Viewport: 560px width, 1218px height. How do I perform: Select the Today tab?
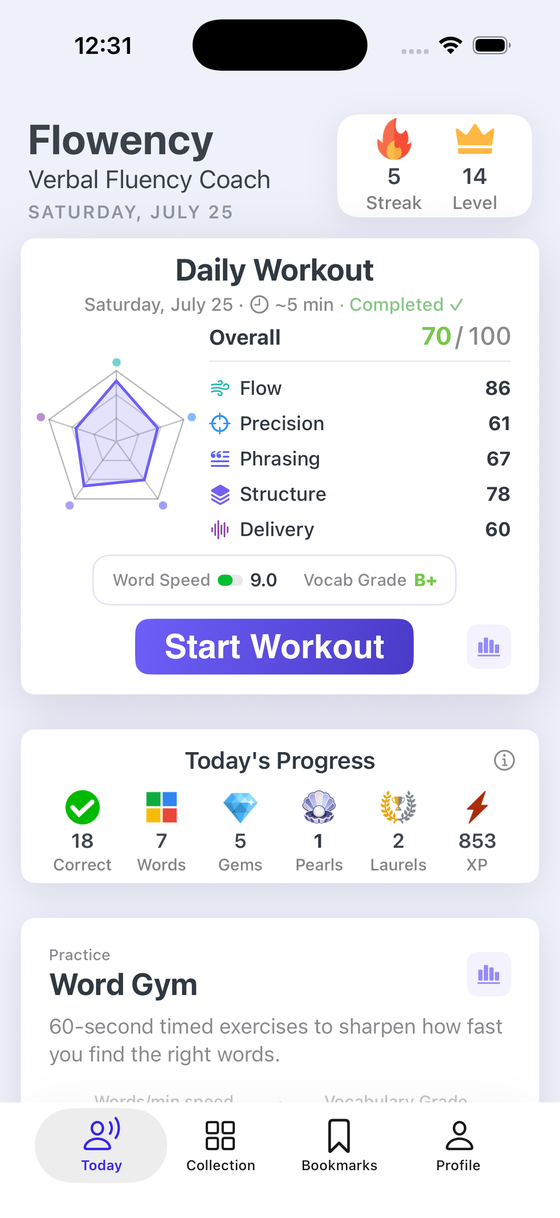(x=101, y=1145)
